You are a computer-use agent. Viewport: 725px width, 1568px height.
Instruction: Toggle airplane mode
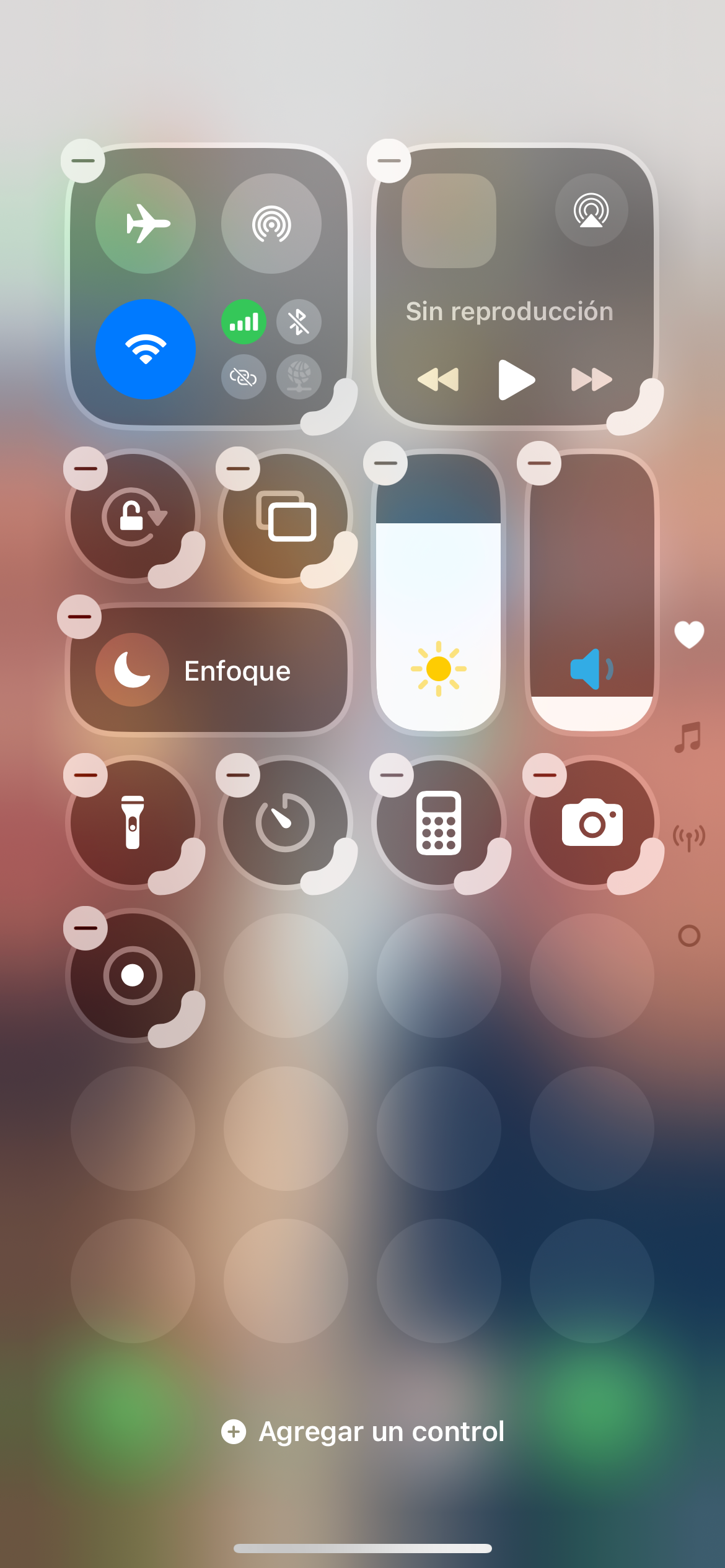[x=146, y=224]
